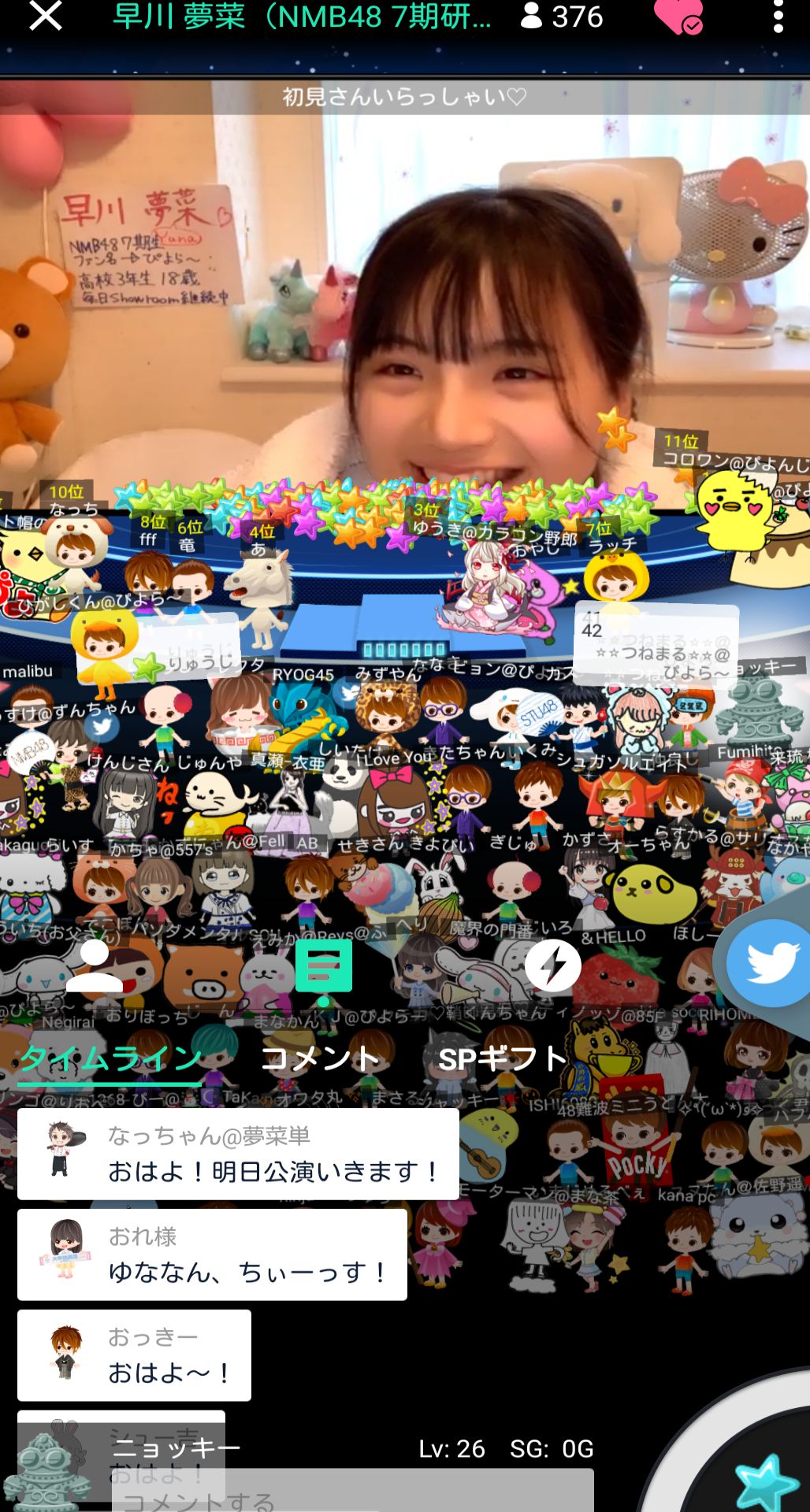Close the live stream room
Image resolution: width=810 pixels, height=1512 pixels.
pos(45,16)
